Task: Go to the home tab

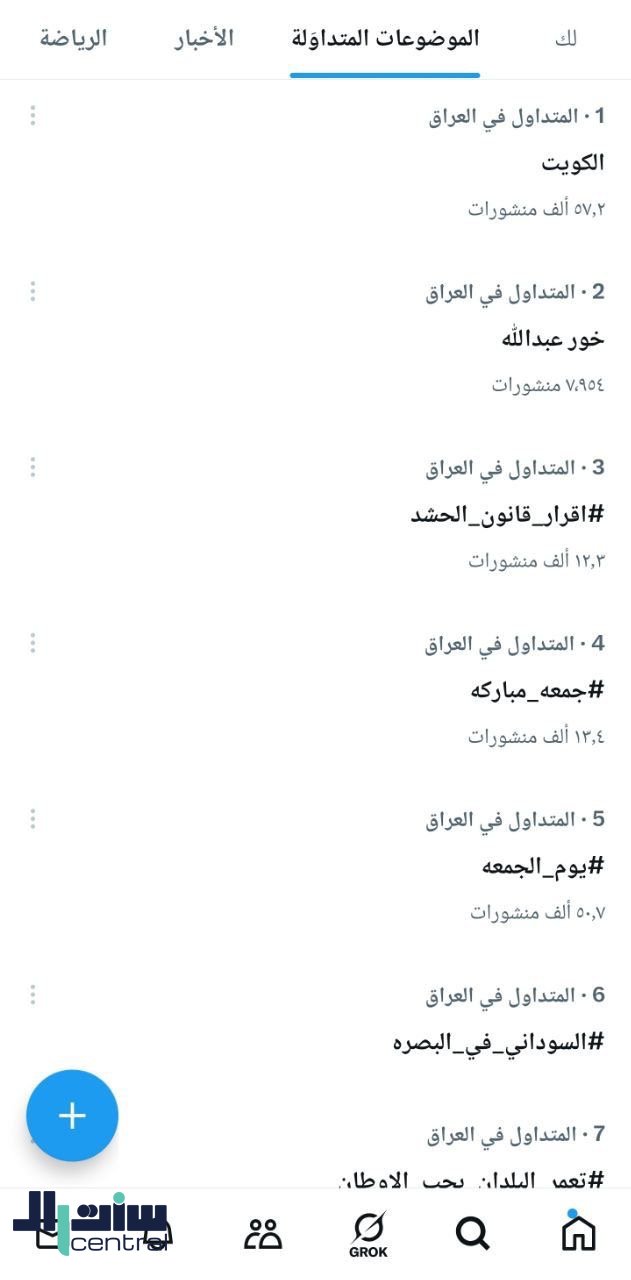Action: 578,1232
